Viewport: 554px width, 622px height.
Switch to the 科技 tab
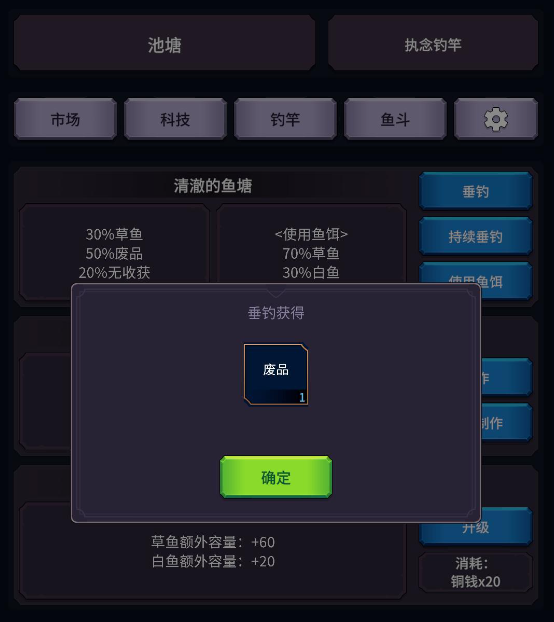point(175,119)
